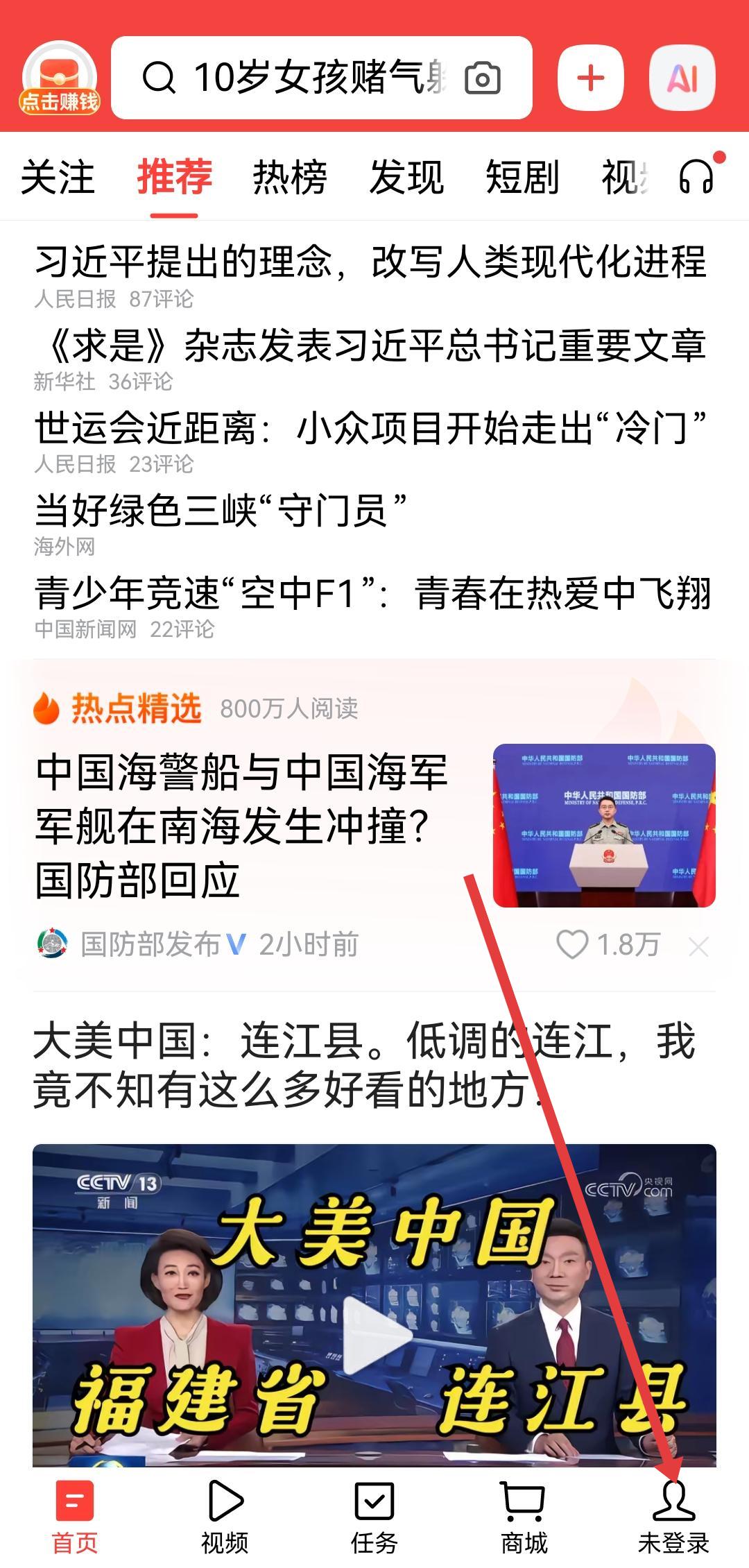This screenshot has height=1568, width=749.
Task: Open the AI assistant
Action: (x=682, y=78)
